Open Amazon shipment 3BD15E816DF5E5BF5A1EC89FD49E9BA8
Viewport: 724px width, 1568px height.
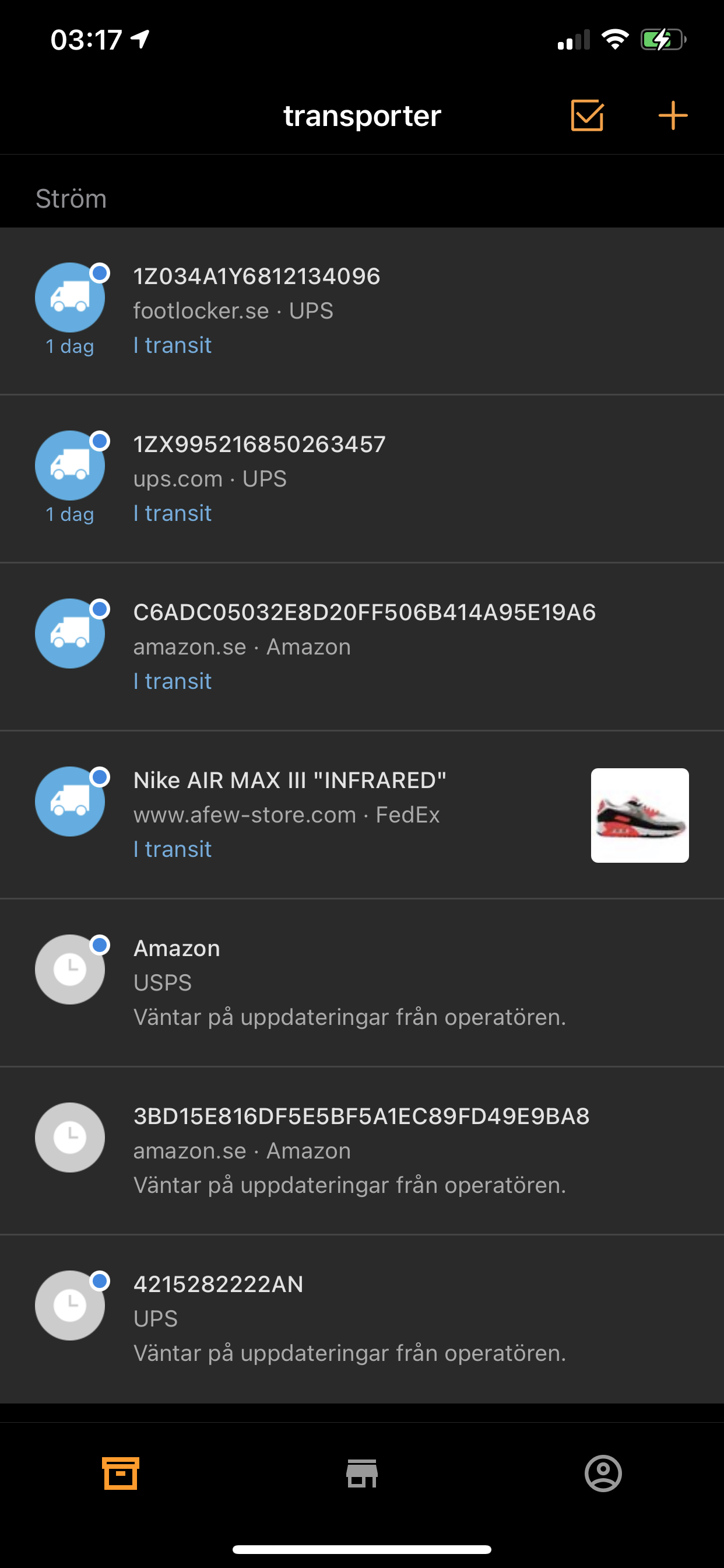pos(362,1151)
